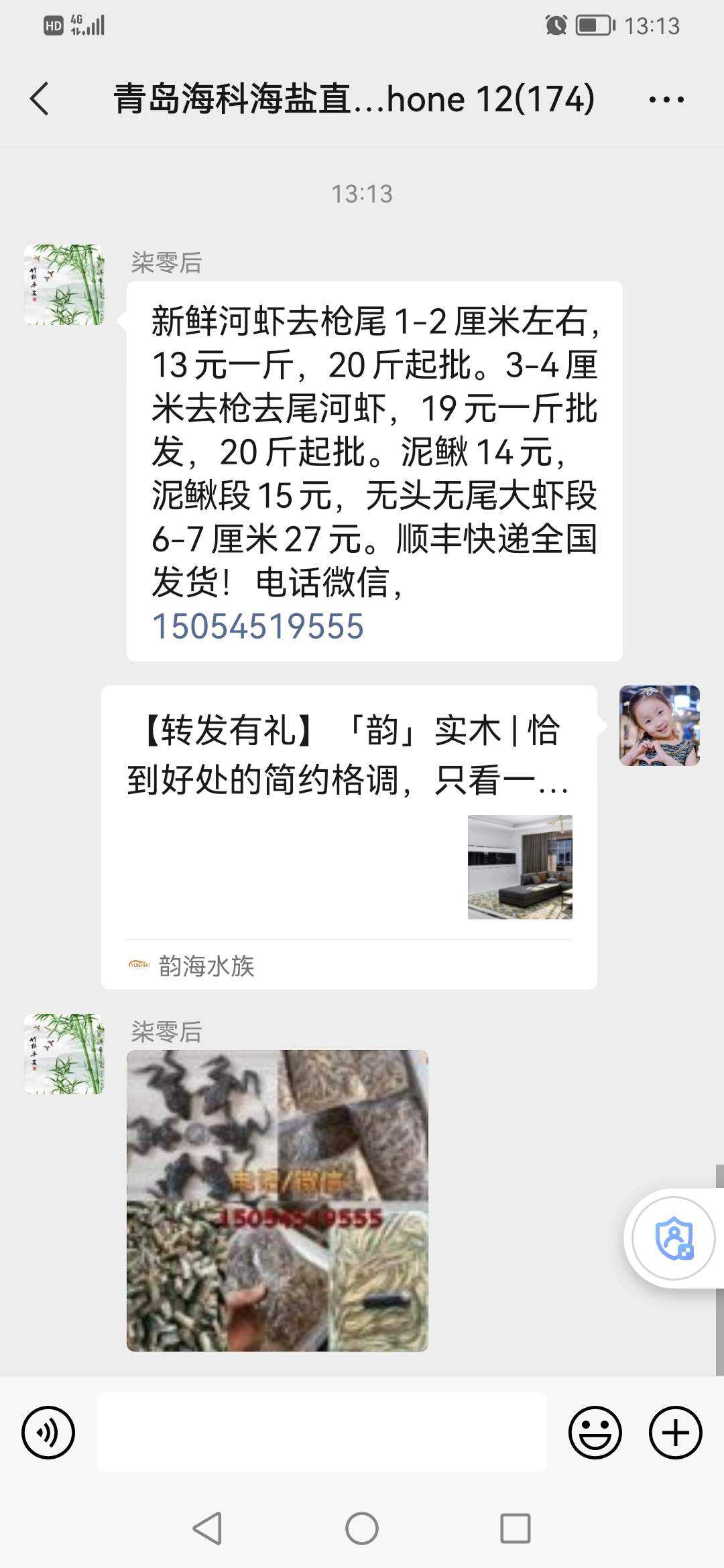Tap the floating privacy shield button

coord(674,1238)
